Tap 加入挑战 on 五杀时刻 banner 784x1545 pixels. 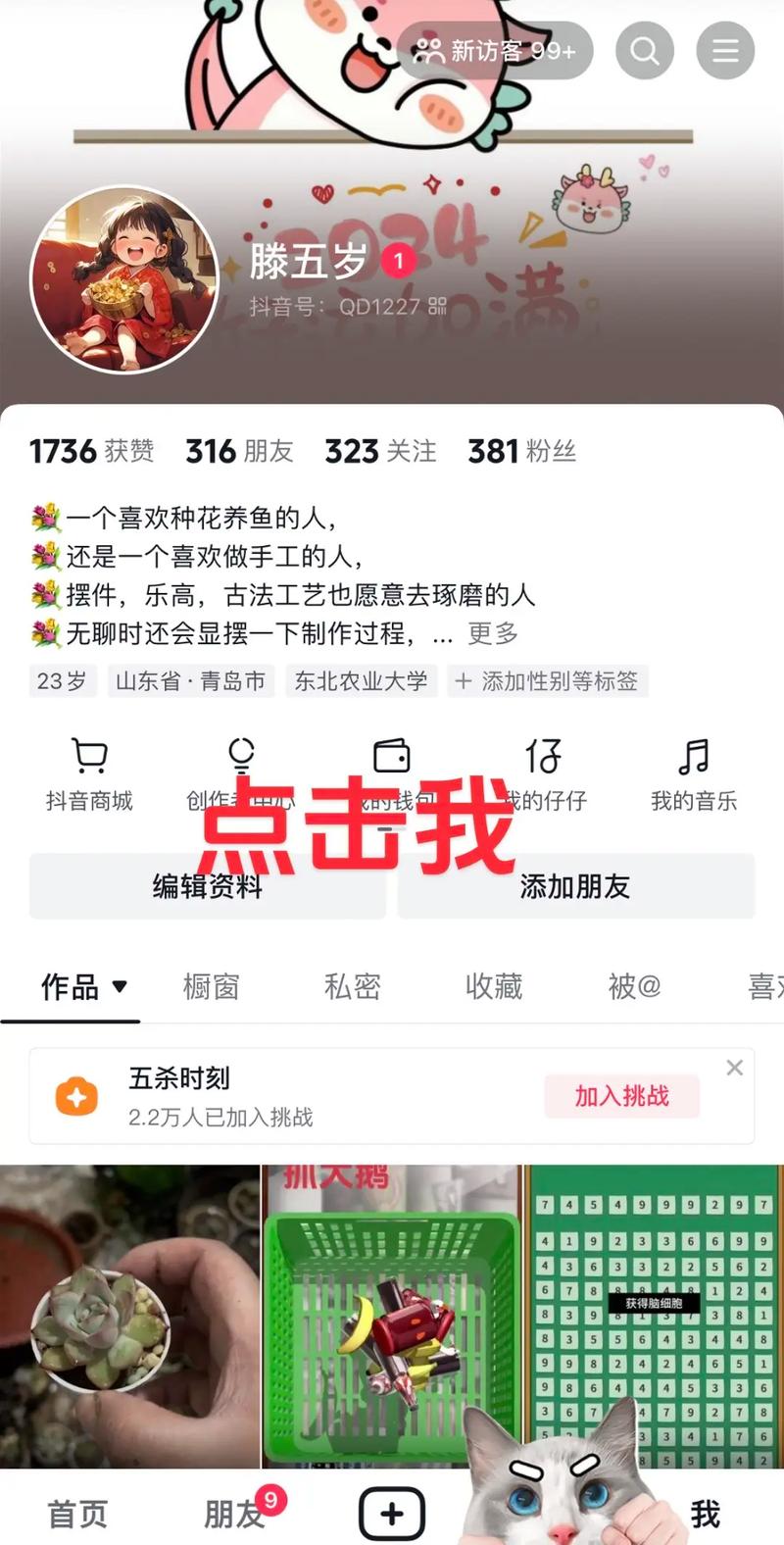tap(621, 1096)
